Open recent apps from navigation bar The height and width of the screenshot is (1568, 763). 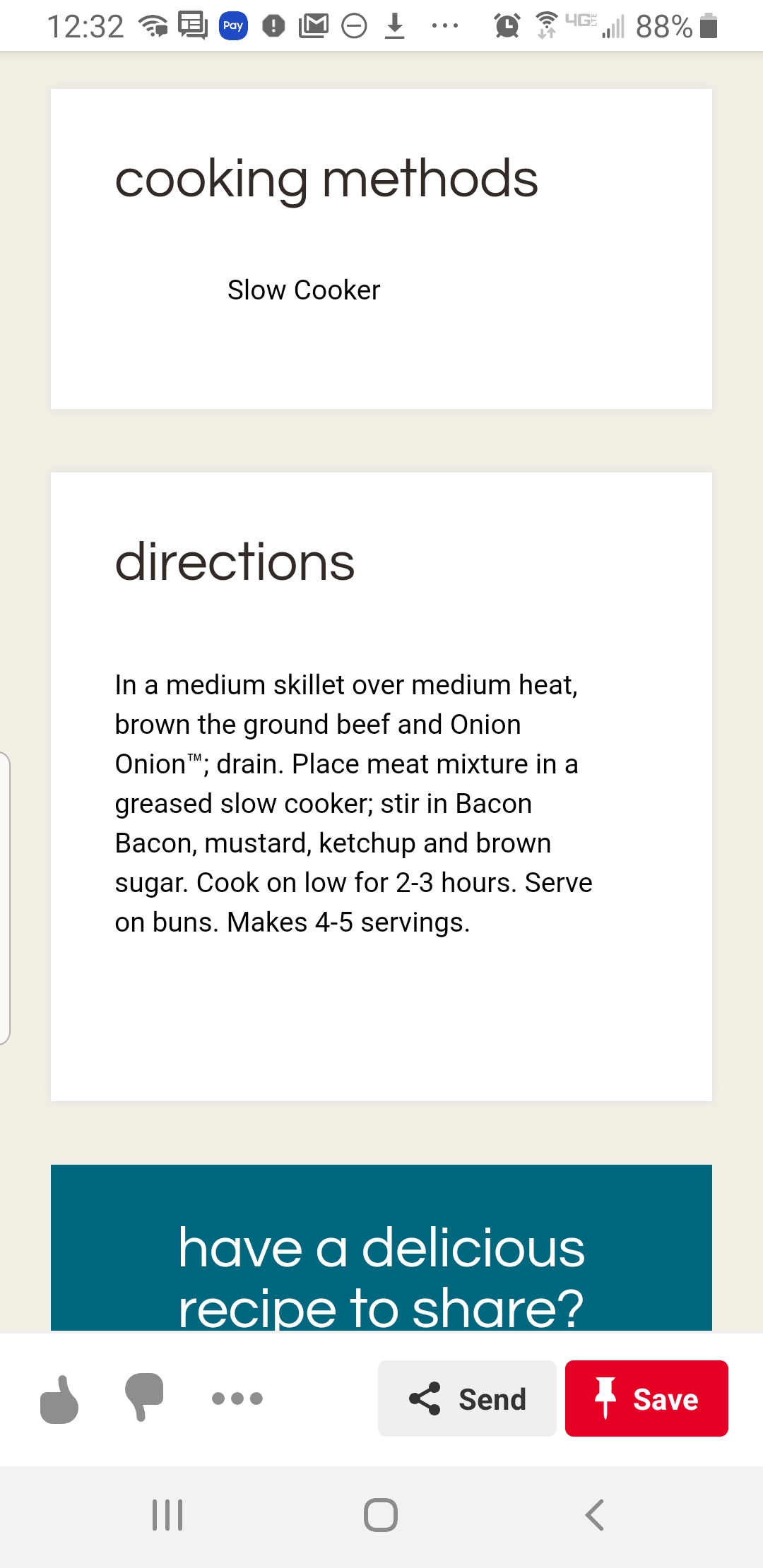point(168,1515)
